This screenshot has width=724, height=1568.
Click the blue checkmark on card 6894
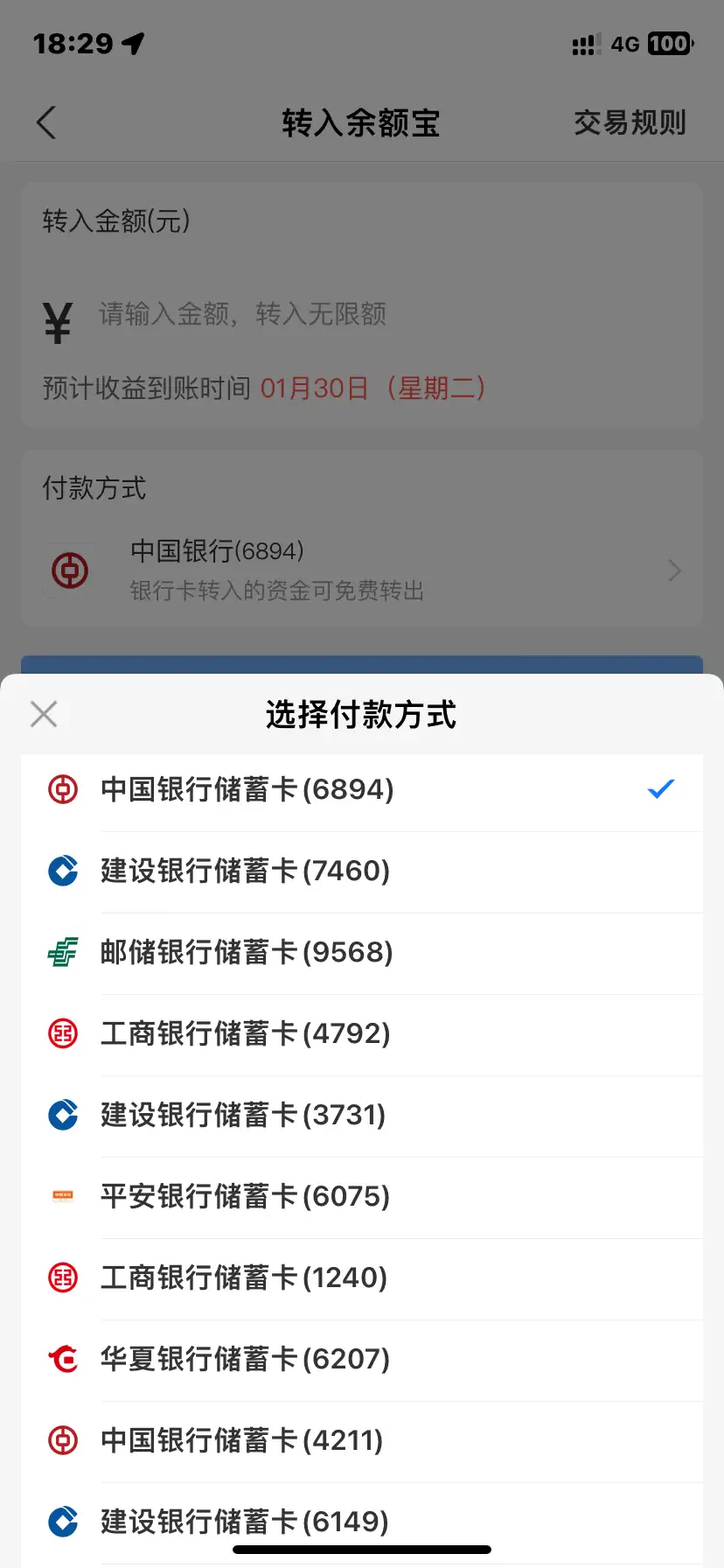pyautogui.click(x=661, y=788)
